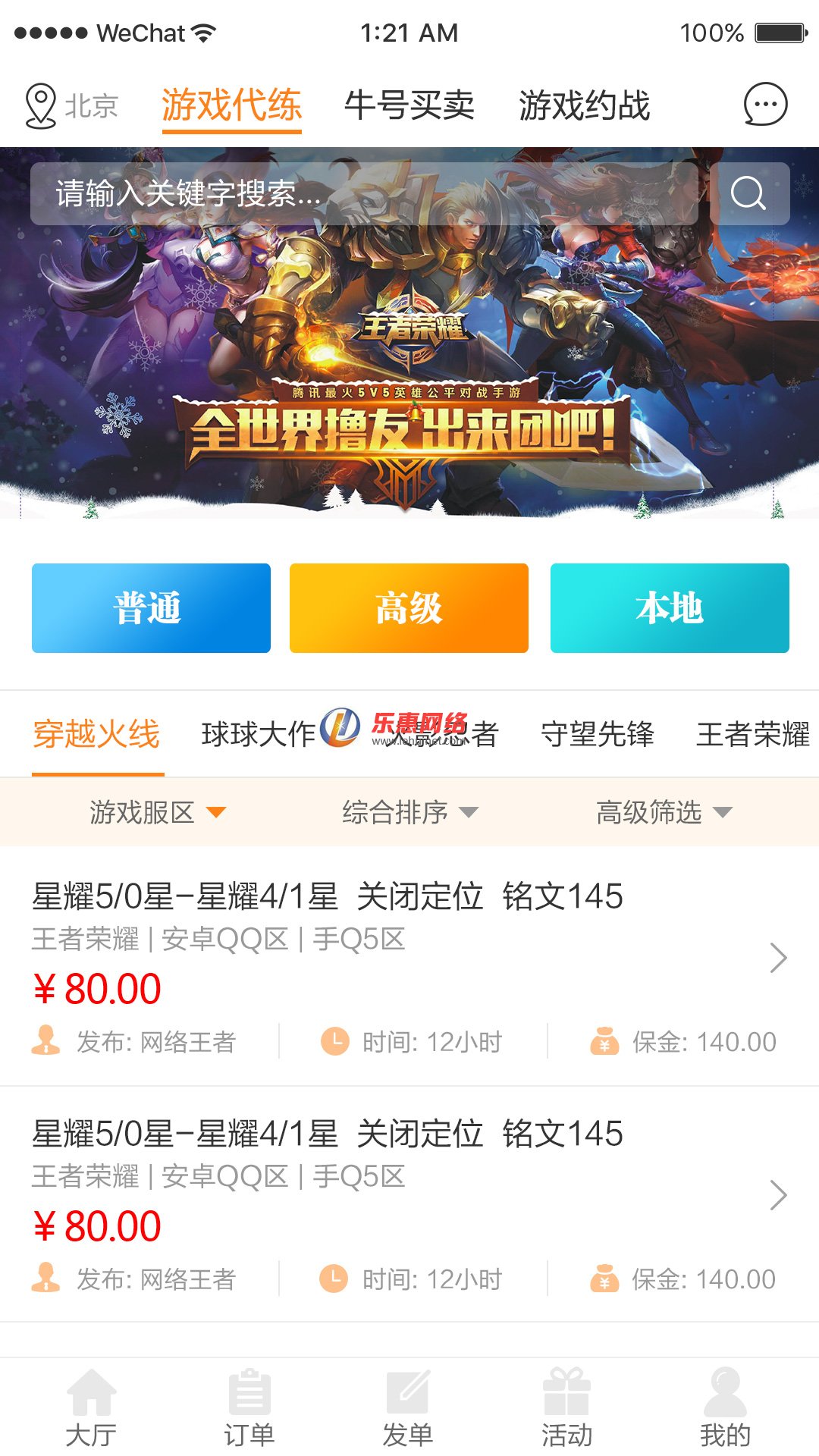This screenshot has width=819, height=1456.
Task: Focus the keyword search field
Action: point(364,193)
